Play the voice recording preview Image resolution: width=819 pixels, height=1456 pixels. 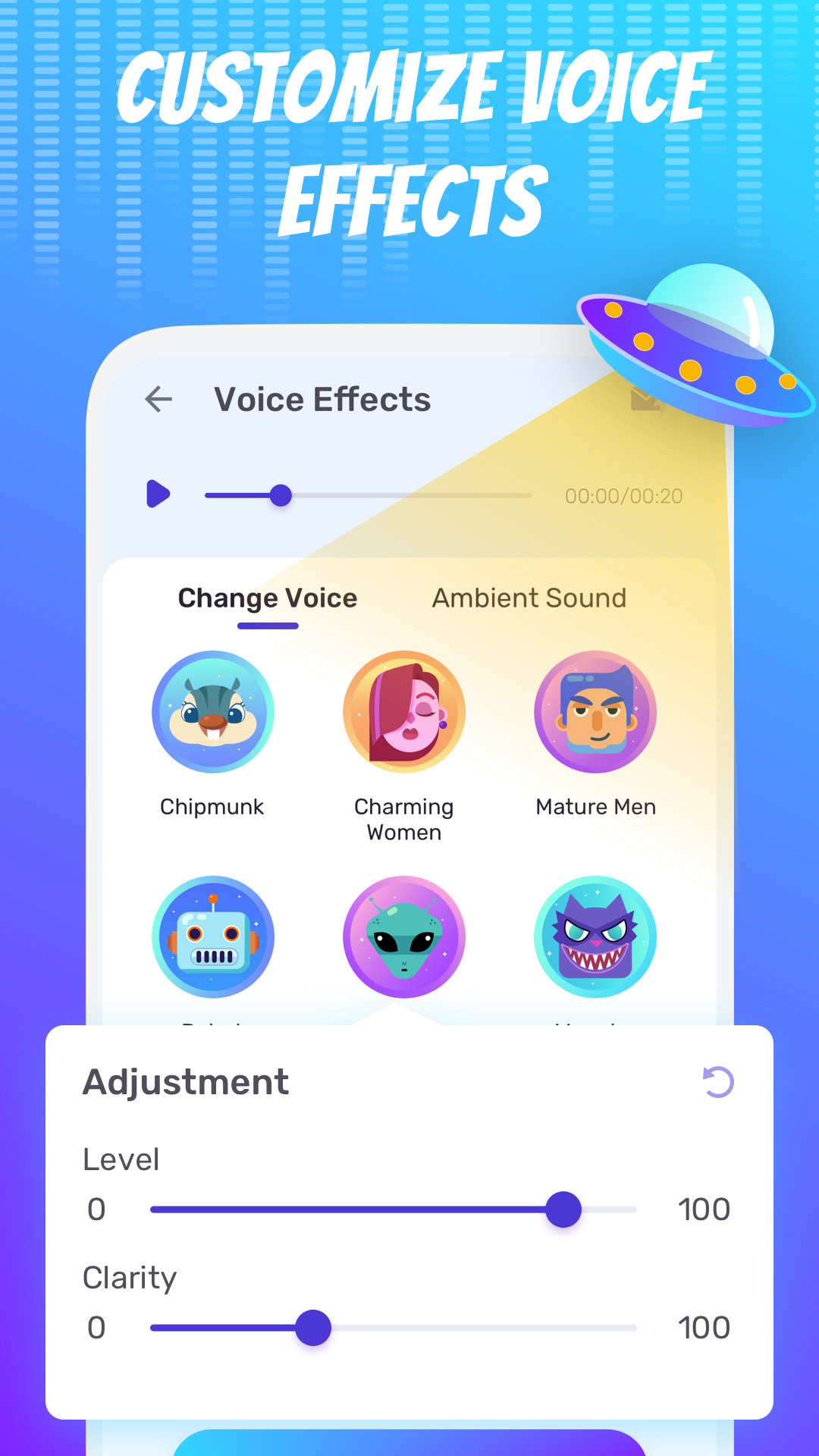pyautogui.click(x=159, y=494)
